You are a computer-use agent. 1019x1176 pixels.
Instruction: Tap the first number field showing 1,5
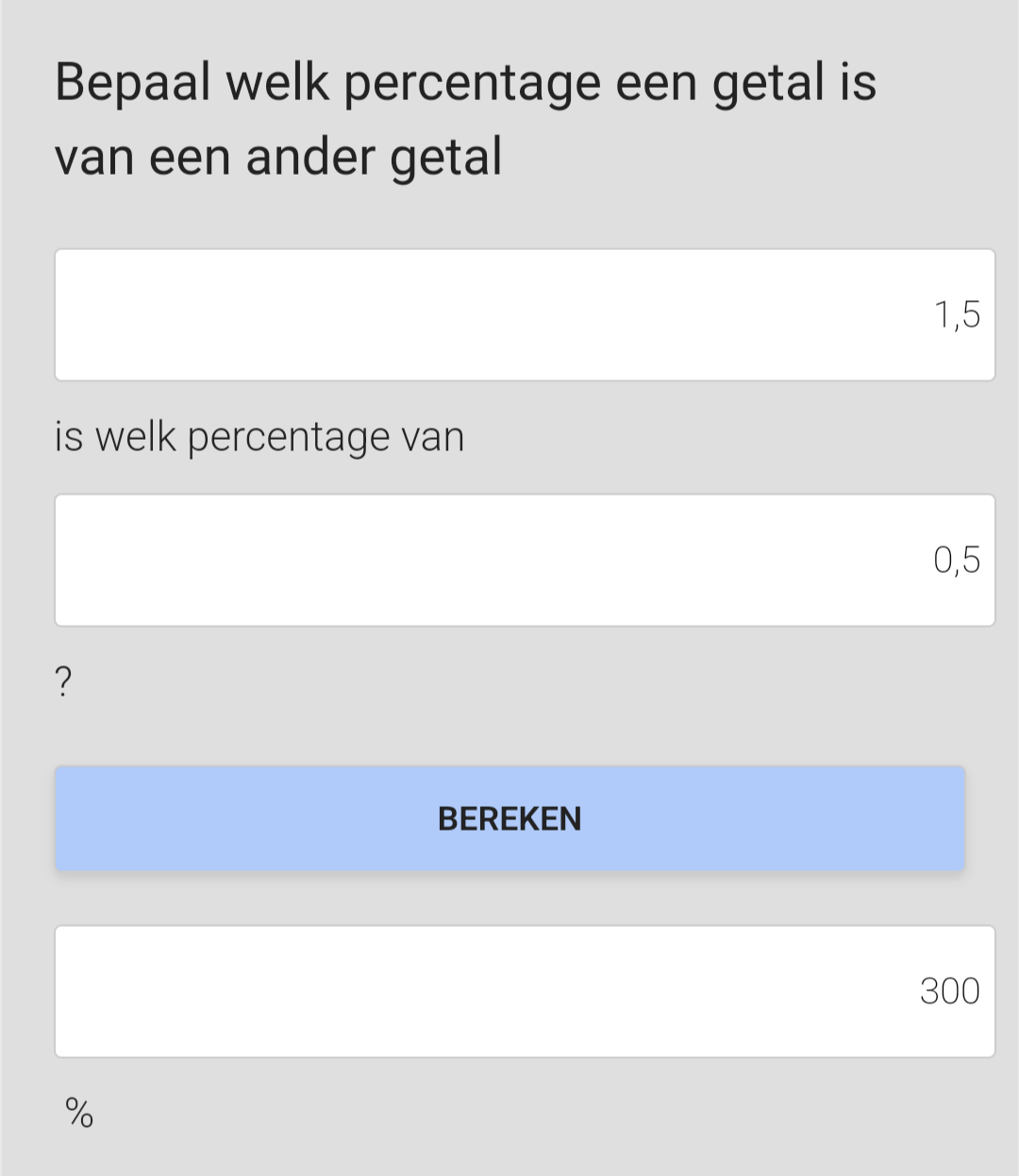[x=525, y=315]
